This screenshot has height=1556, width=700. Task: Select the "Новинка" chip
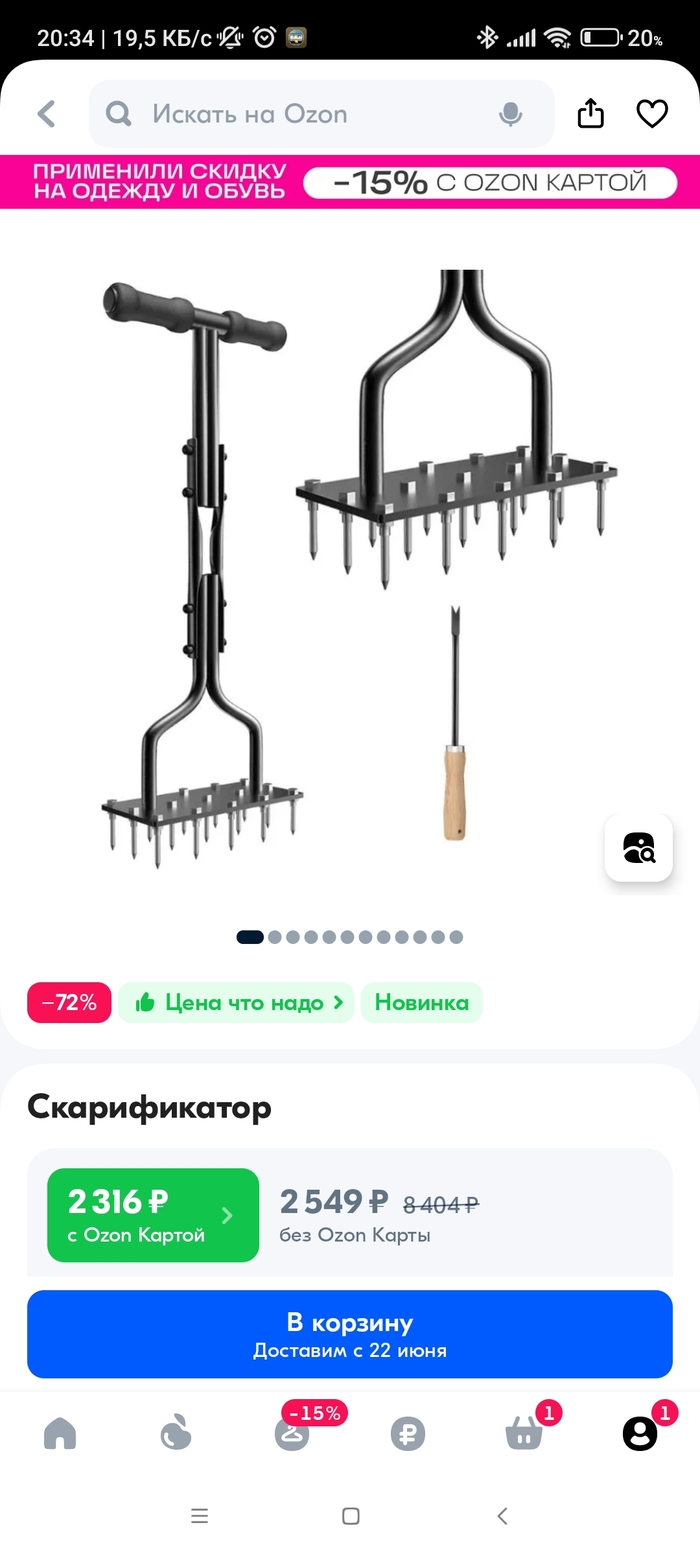coord(421,1002)
